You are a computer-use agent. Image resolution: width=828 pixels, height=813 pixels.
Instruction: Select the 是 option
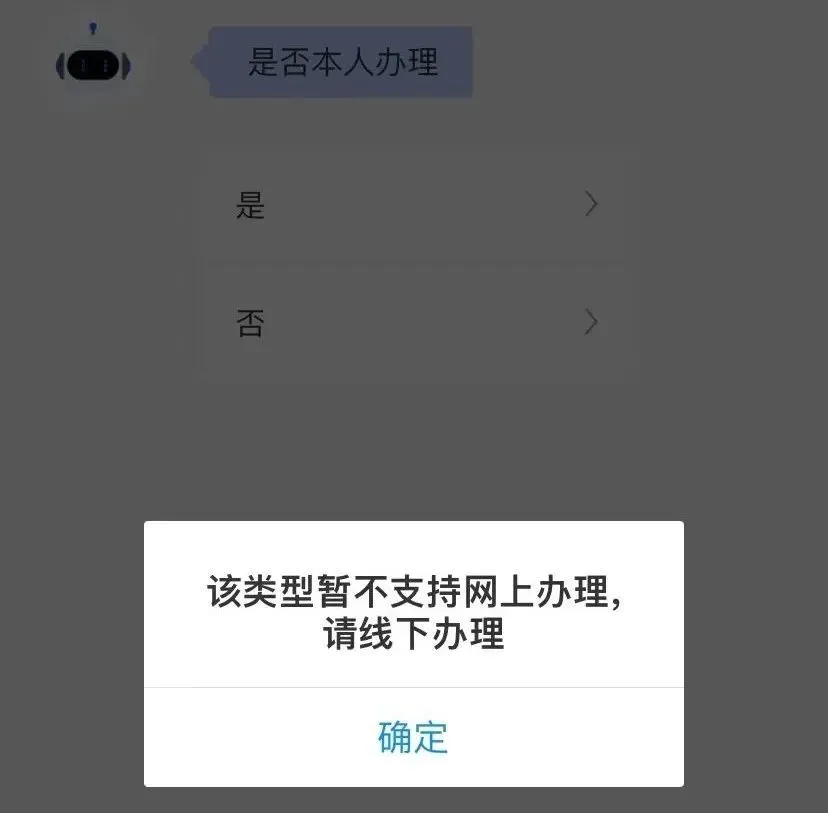point(415,206)
